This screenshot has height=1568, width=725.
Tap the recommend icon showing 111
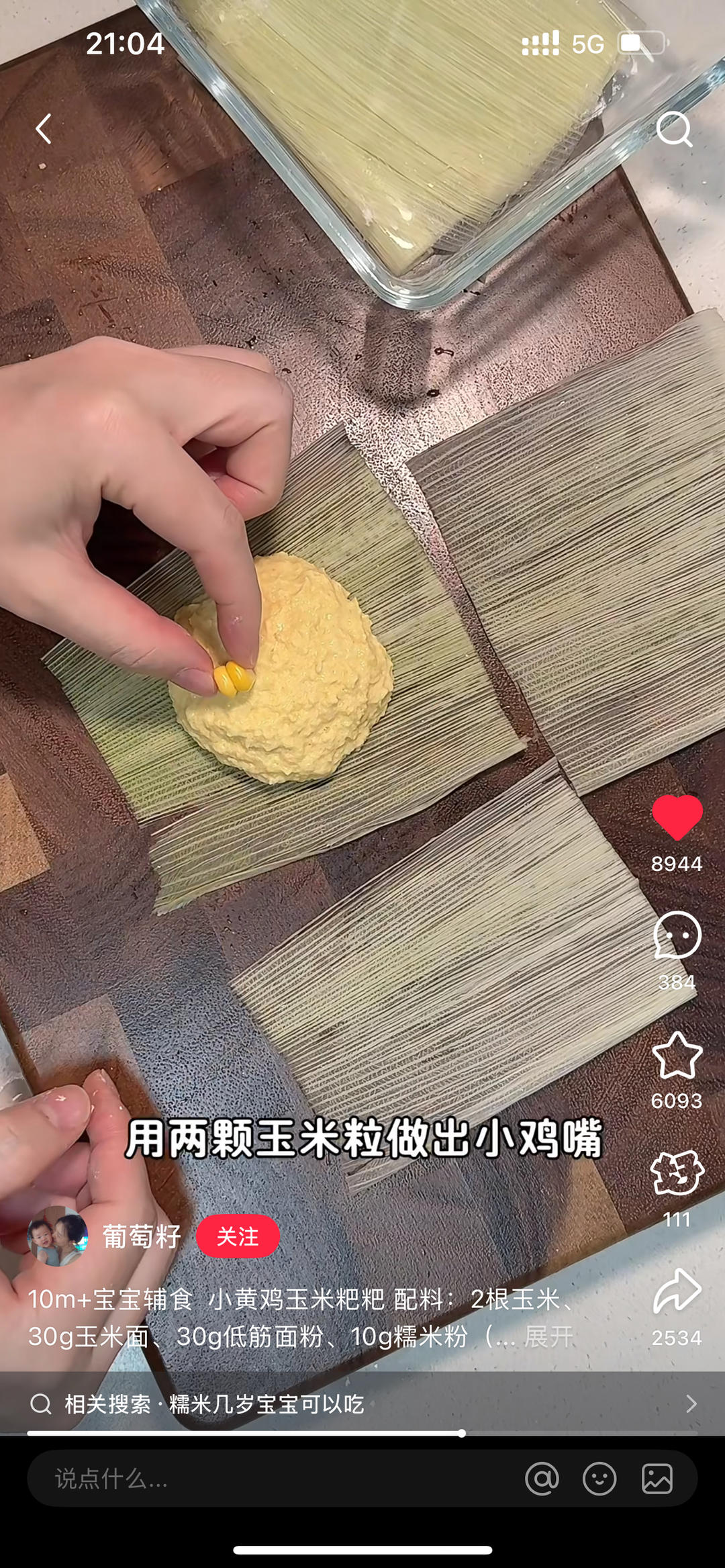677,1173
